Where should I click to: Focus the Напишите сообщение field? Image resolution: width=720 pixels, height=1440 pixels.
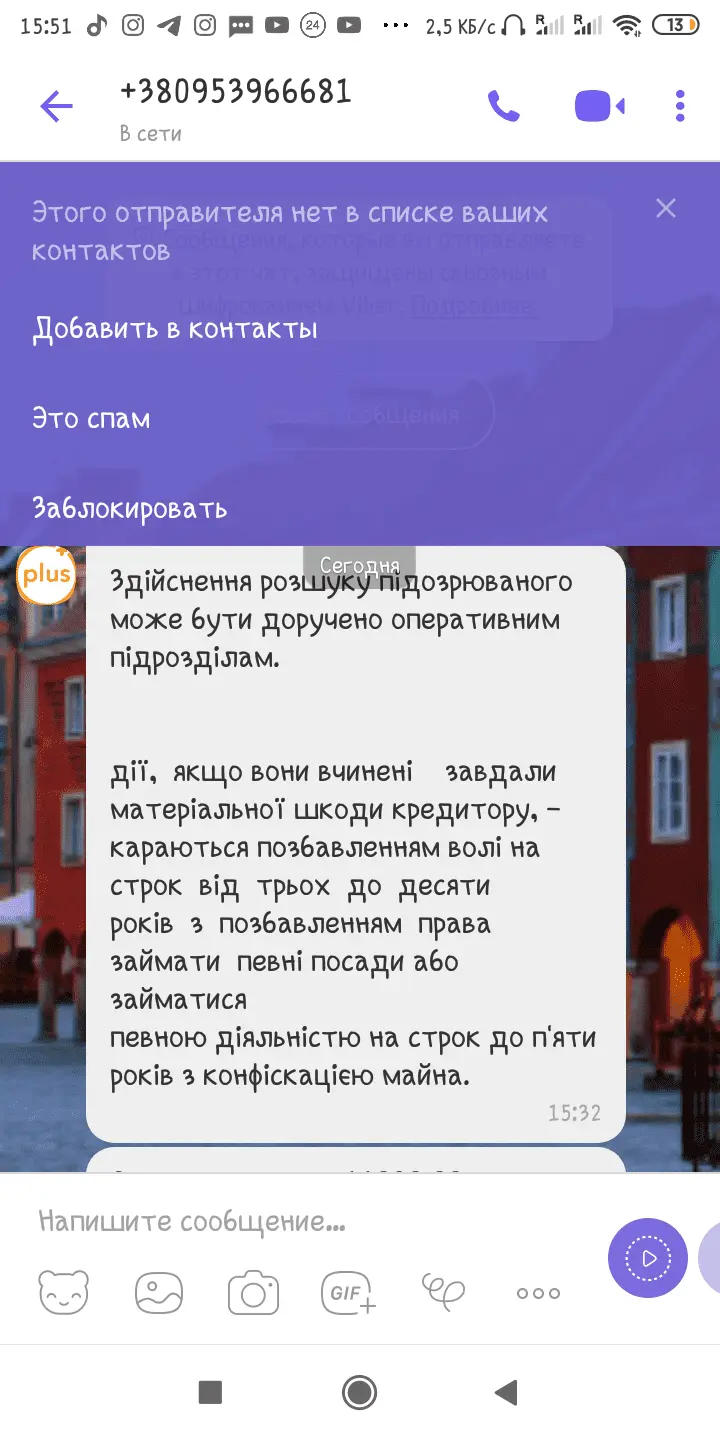click(300, 1221)
